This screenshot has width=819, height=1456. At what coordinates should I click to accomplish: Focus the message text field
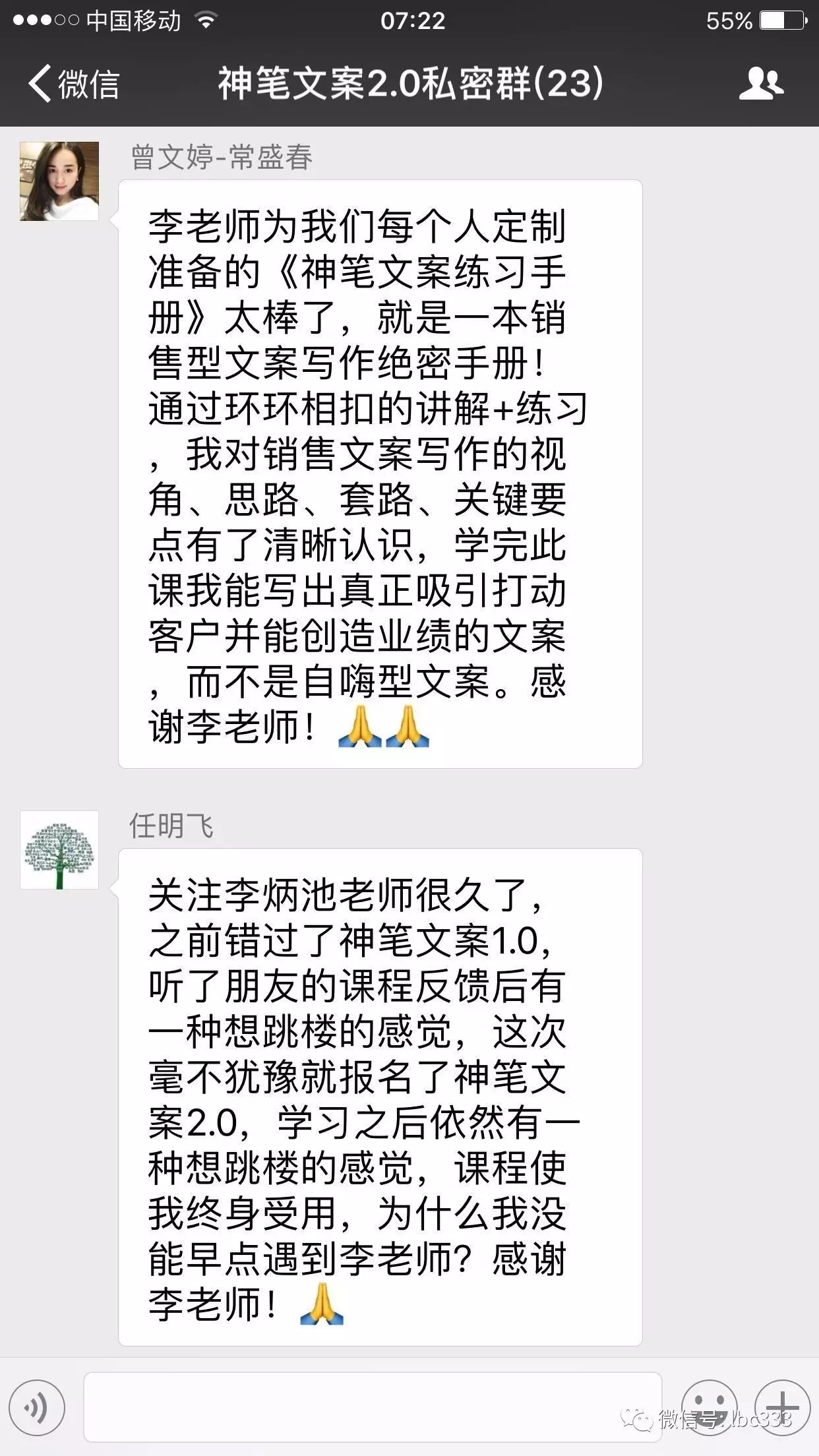pyautogui.click(x=373, y=1407)
